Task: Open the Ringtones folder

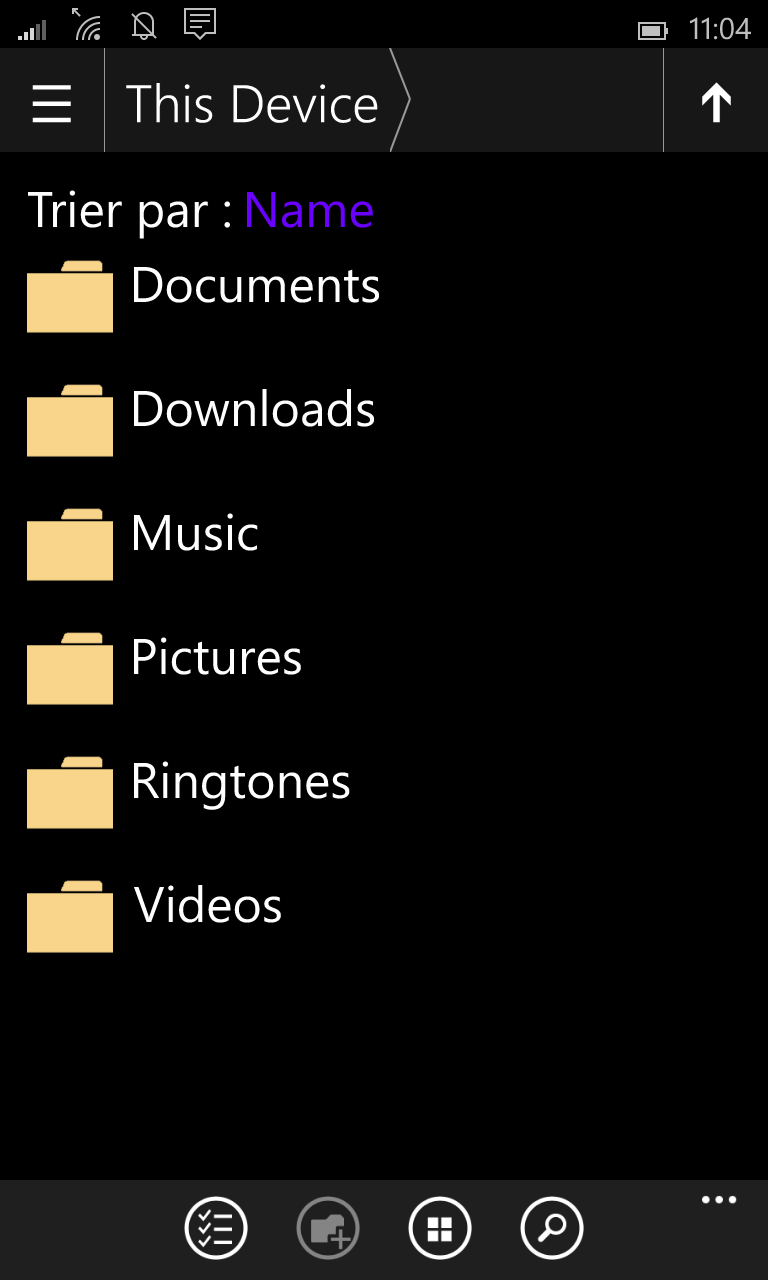Action: coord(240,782)
